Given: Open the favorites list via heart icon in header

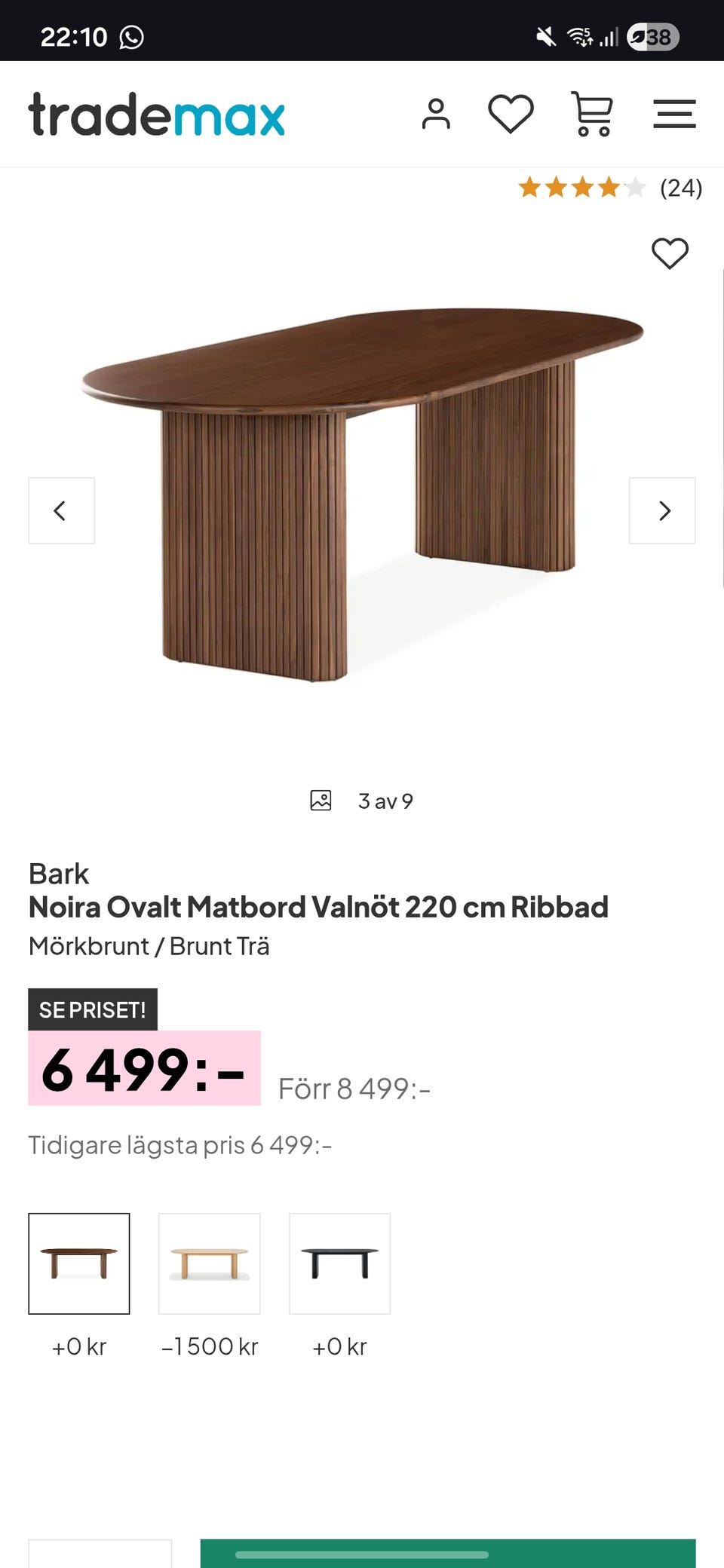Looking at the screenshot, I should coord(511,114).
